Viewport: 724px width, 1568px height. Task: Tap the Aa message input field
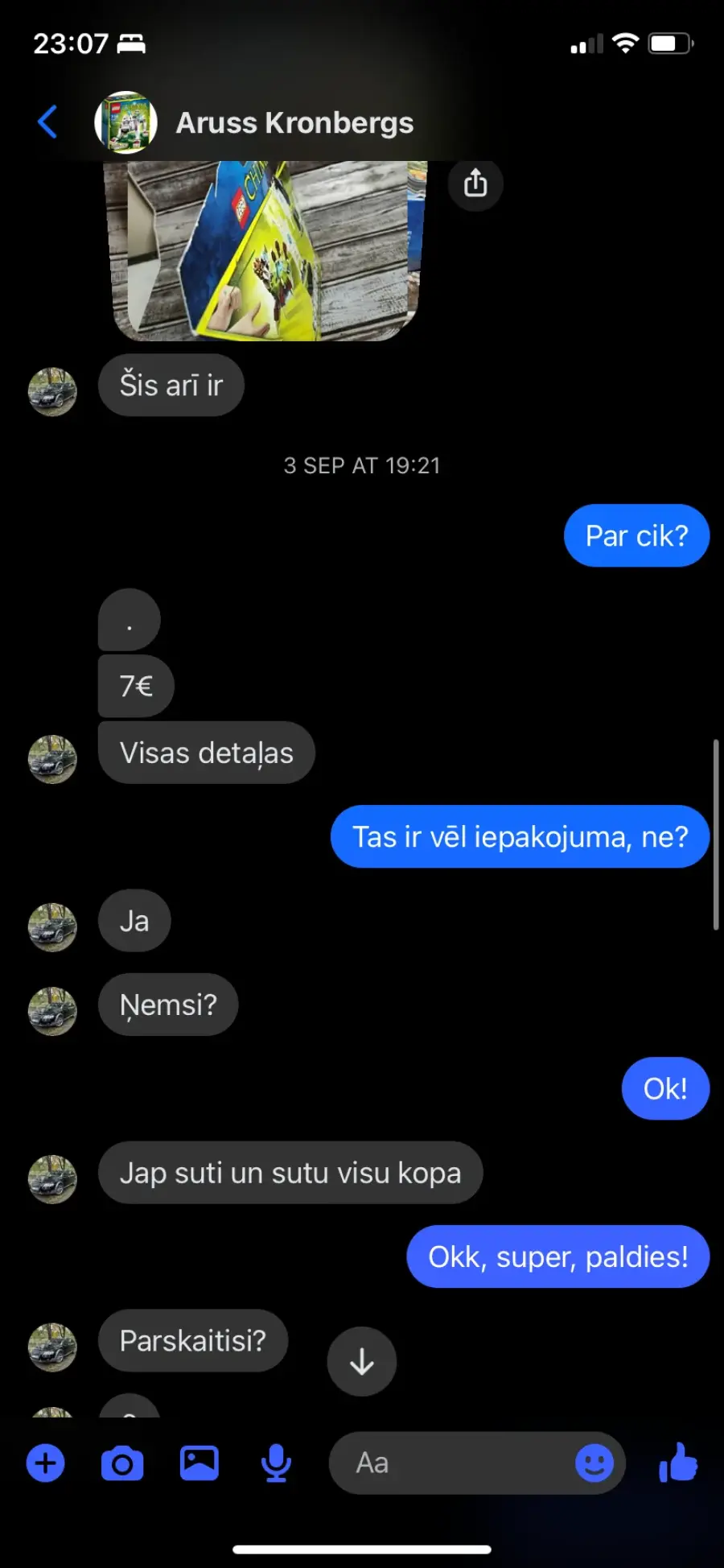(450, 1463)
